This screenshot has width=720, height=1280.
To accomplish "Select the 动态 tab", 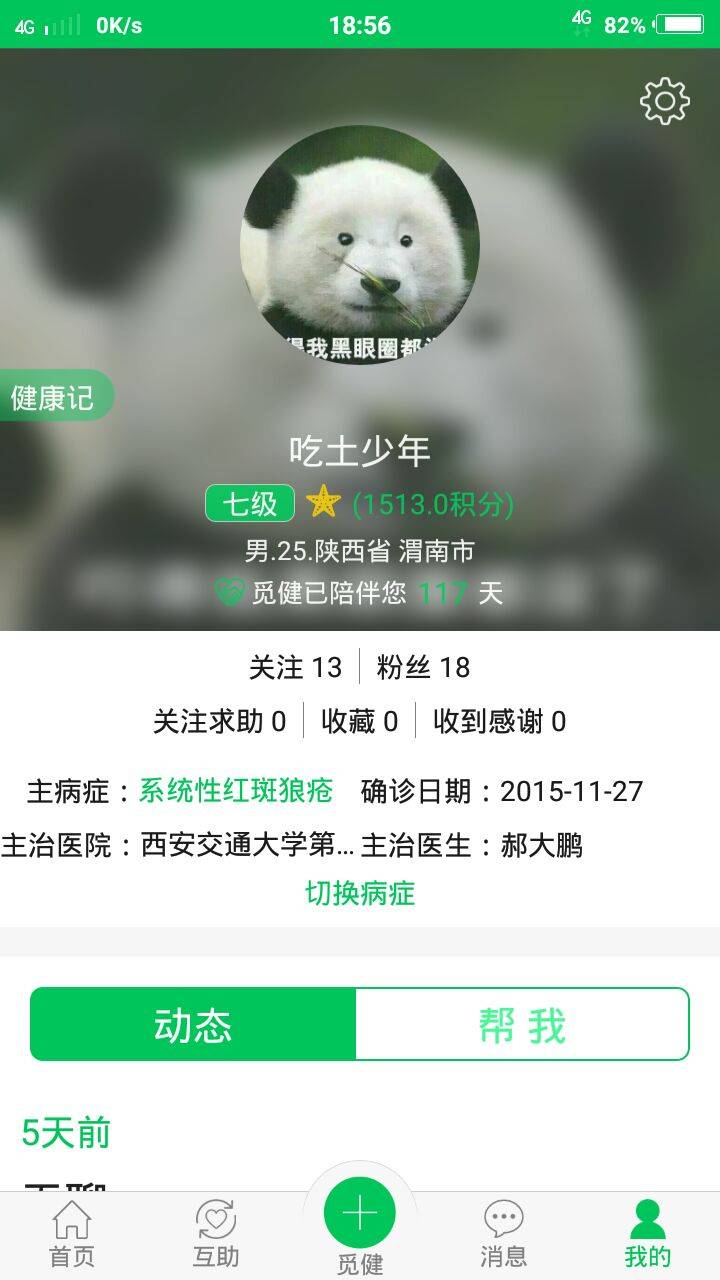I will click(x=193, y=1025).
